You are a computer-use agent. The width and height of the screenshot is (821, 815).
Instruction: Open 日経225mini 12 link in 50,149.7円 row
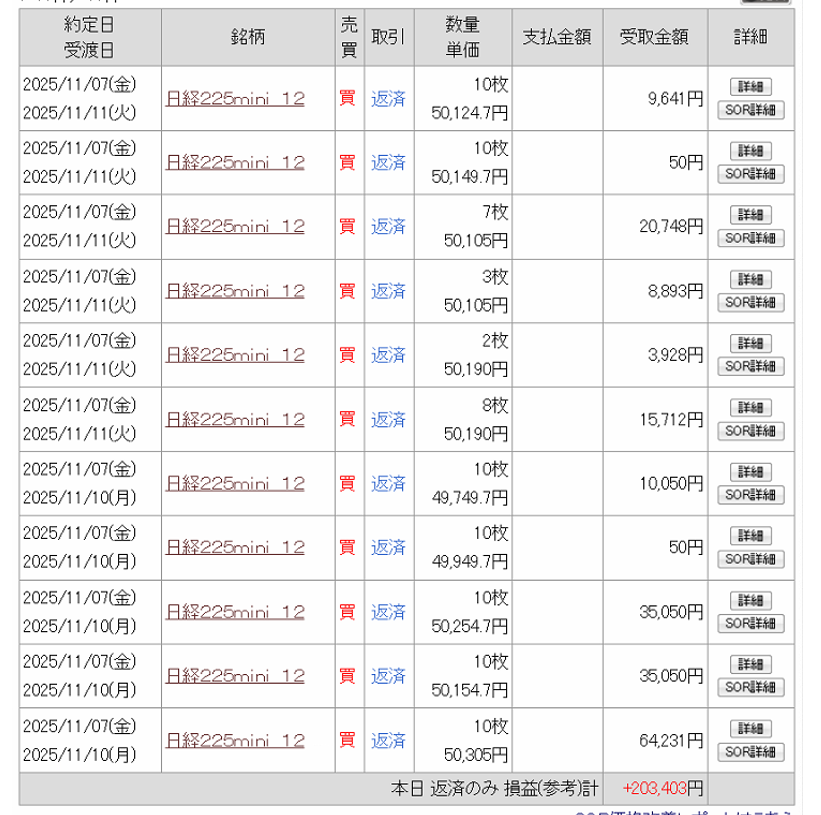coord(235,163)
